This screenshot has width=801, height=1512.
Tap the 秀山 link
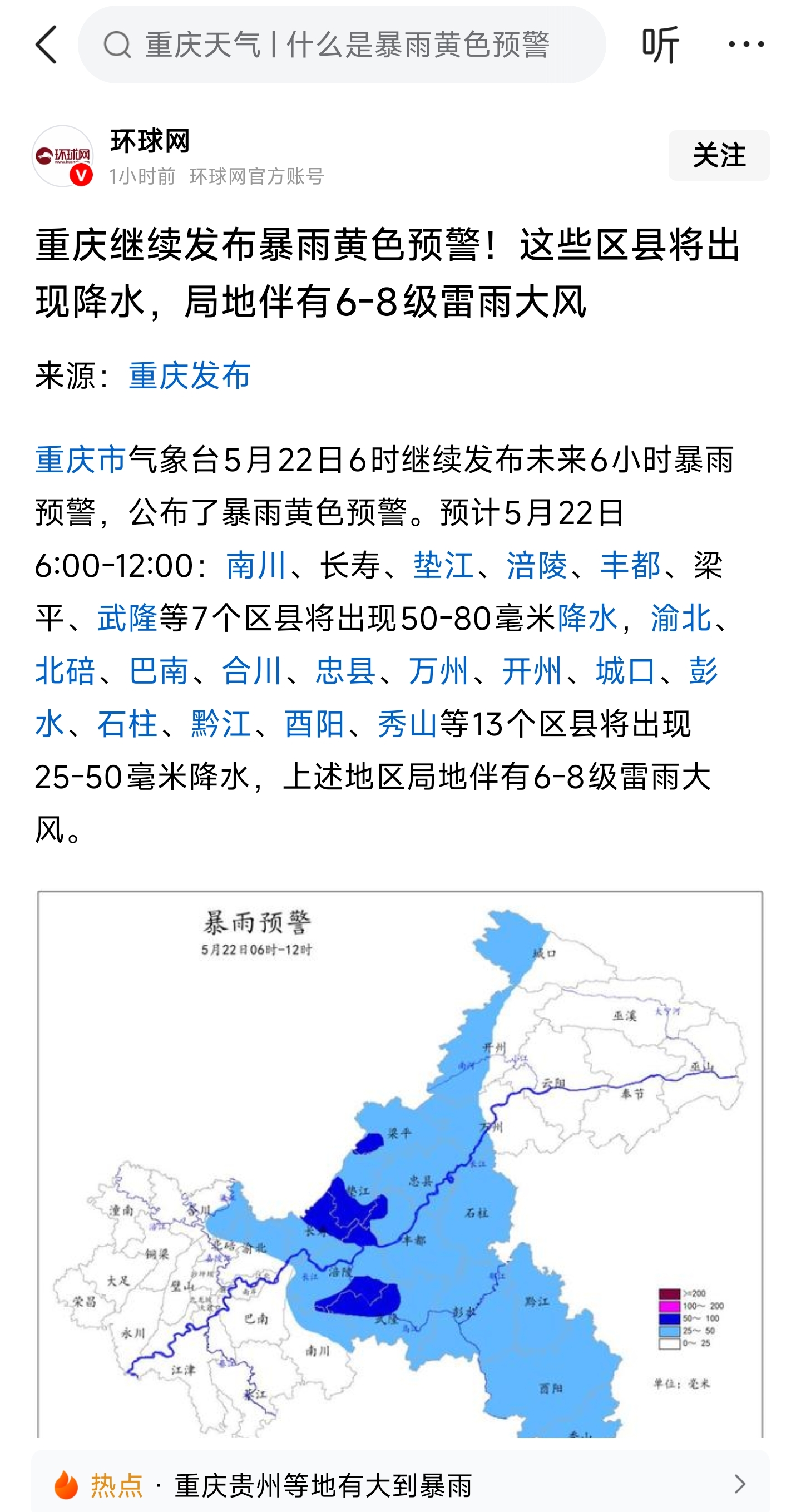pyautogui.click(x=407, y=724)
